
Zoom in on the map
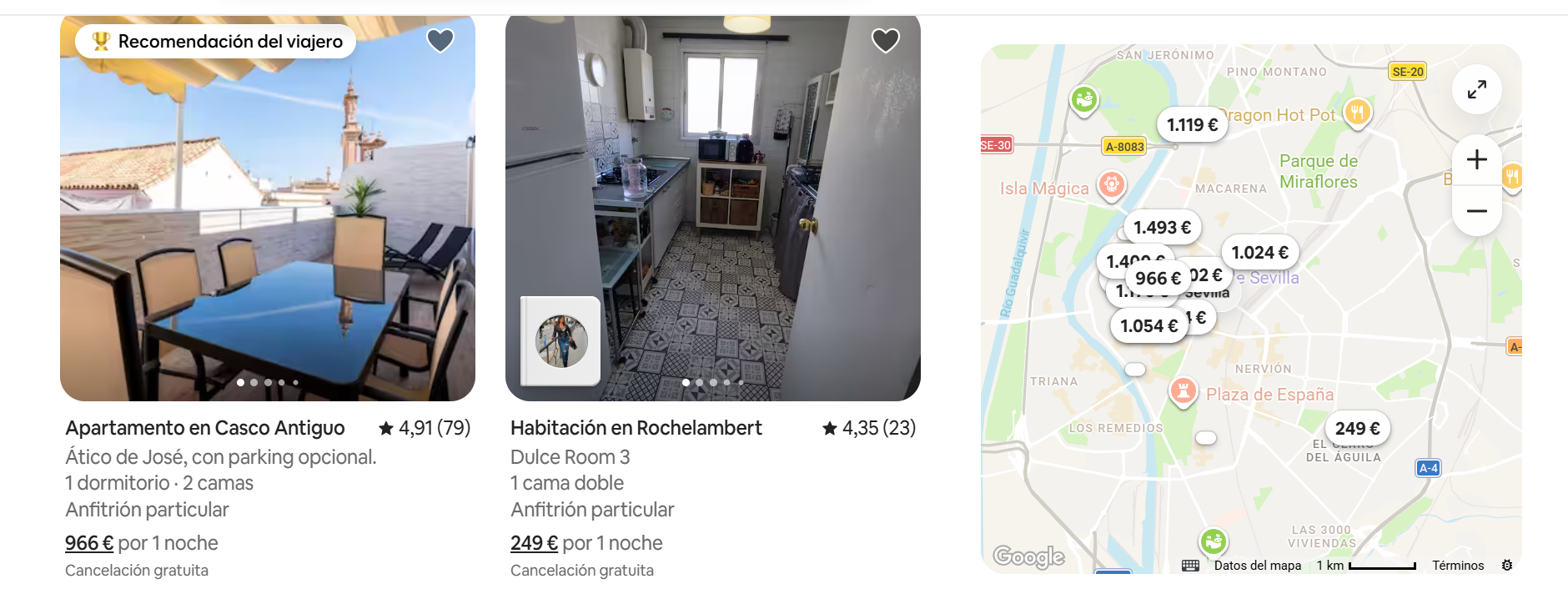click(x=1476, y=159)
